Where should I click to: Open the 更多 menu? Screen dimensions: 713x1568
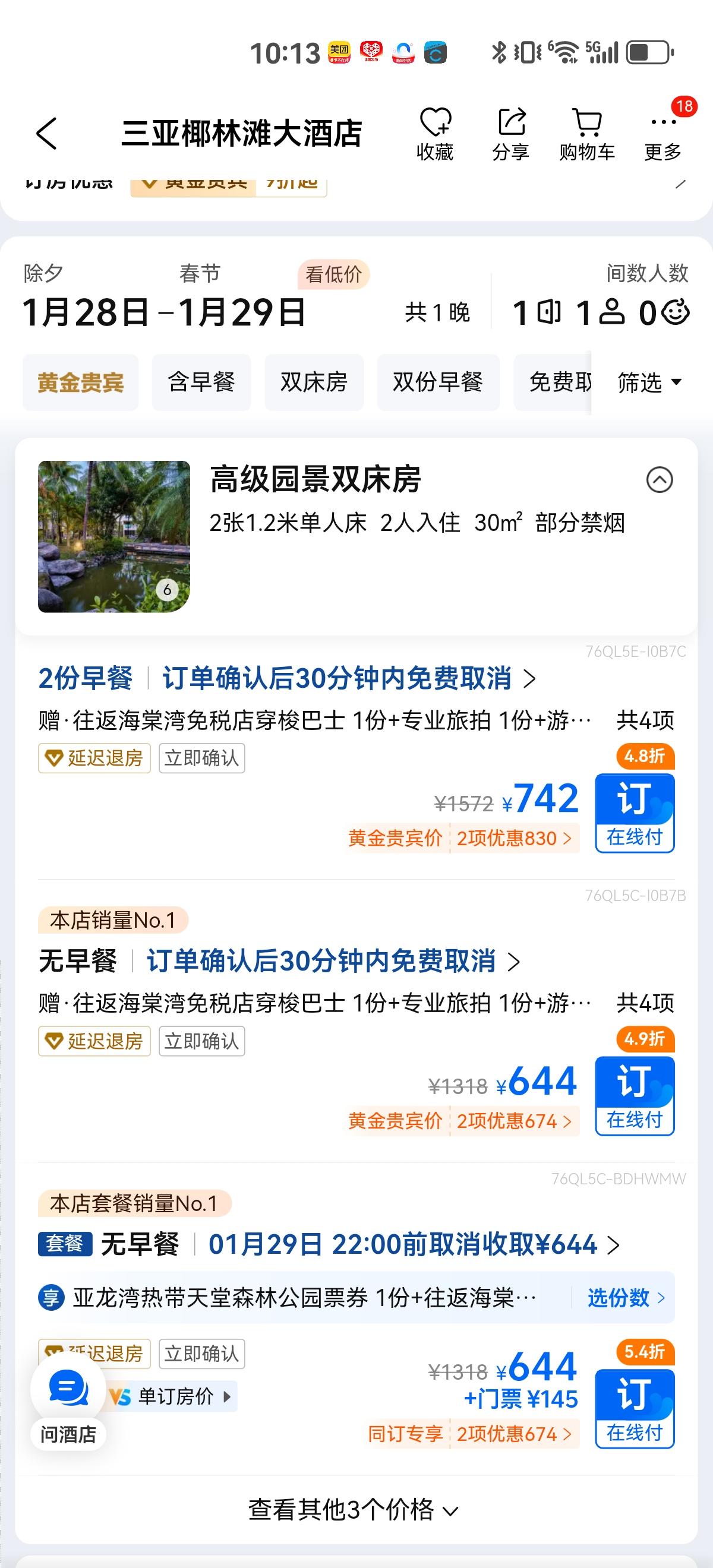(663, 134)
